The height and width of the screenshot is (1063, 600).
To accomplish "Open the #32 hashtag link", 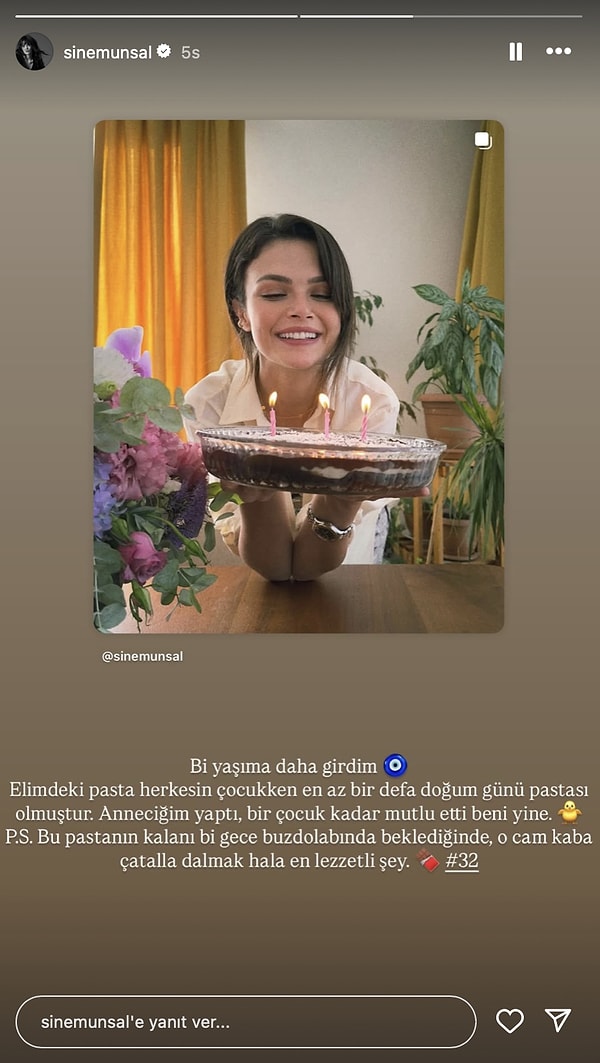I will pyautogui.click(x=462, y=861).
